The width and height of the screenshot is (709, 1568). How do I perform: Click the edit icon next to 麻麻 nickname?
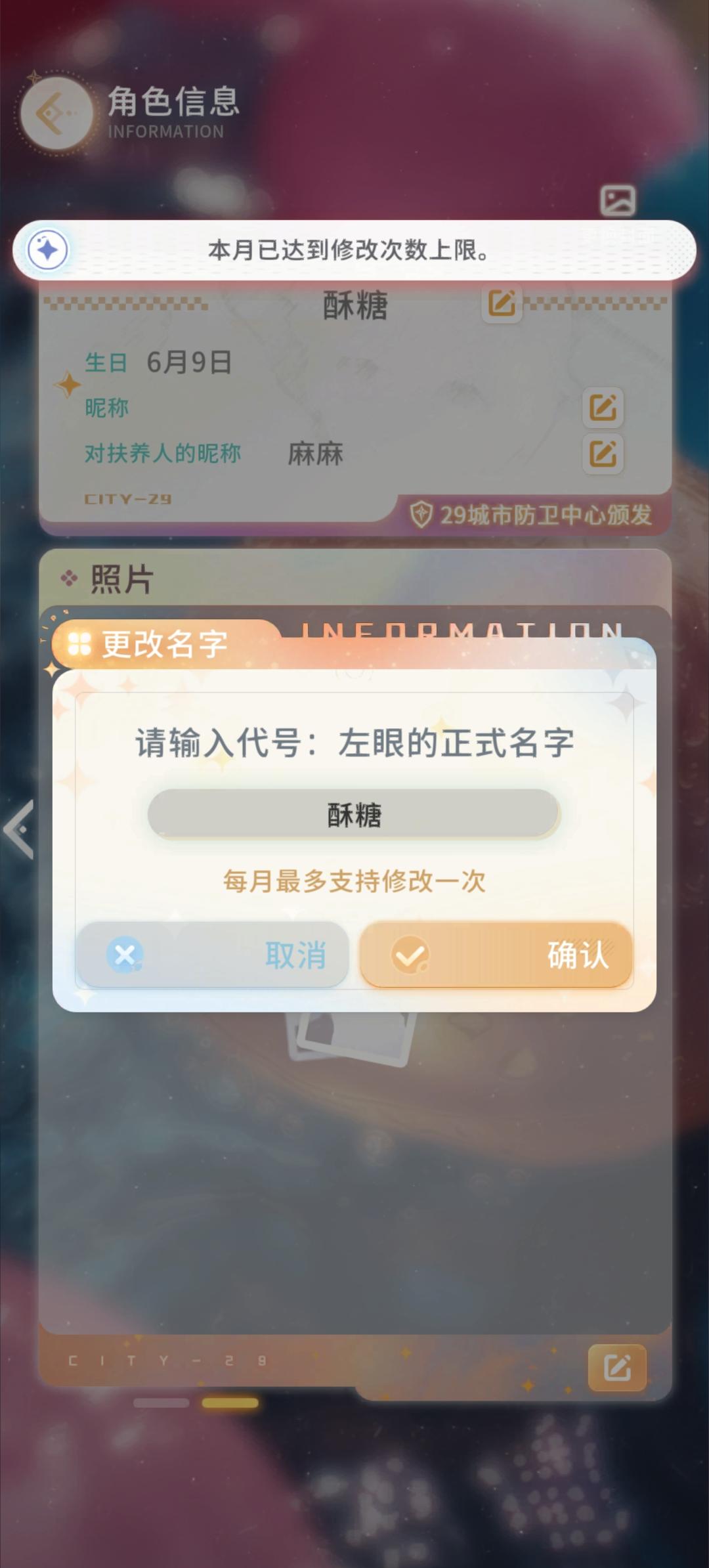602,454
